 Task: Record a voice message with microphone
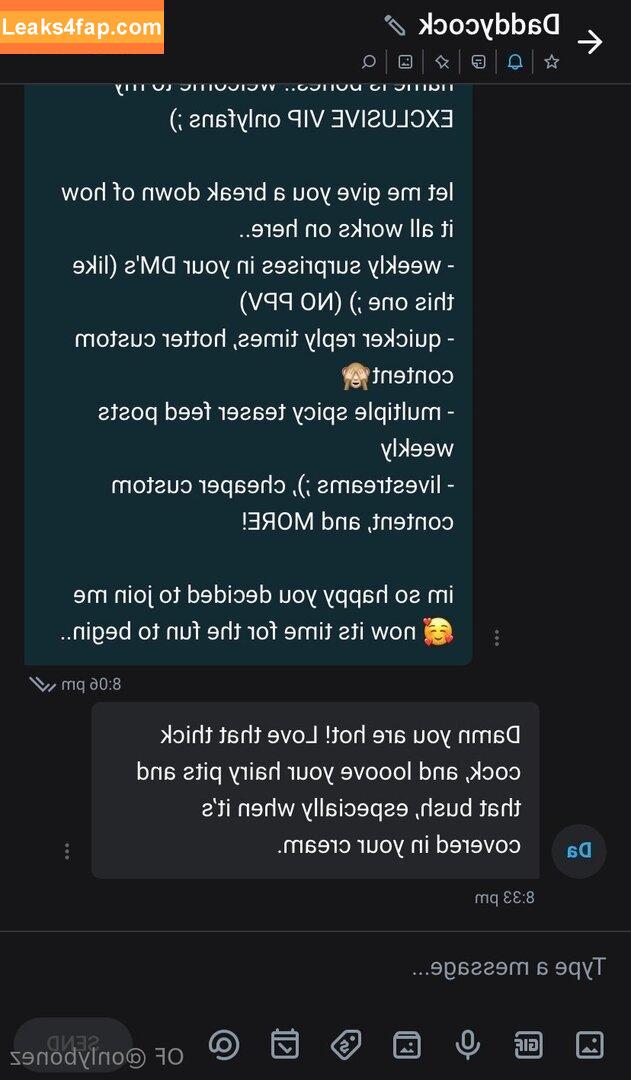tap(467, 1045)
